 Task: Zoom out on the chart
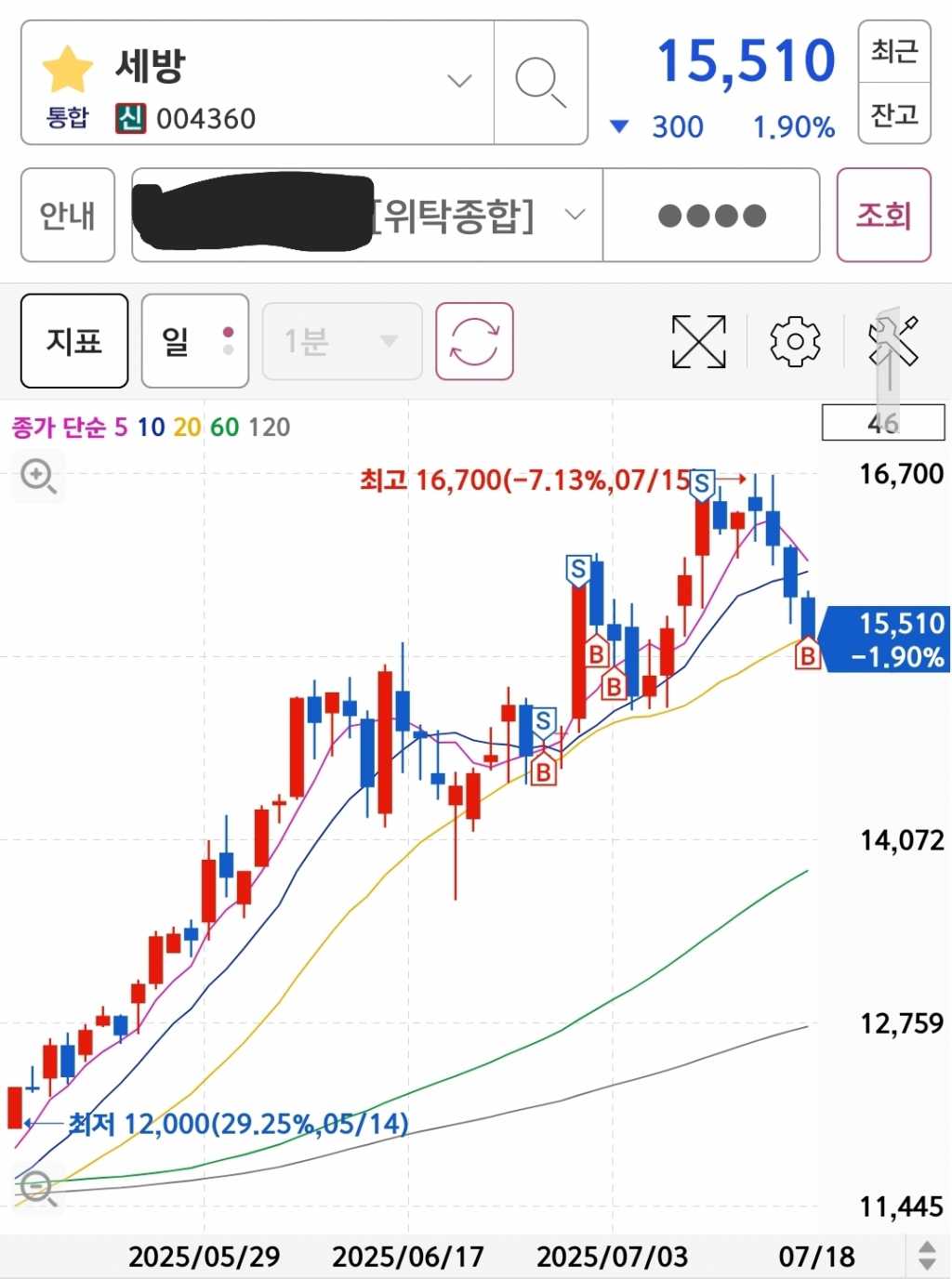(x=38, y=1187)
